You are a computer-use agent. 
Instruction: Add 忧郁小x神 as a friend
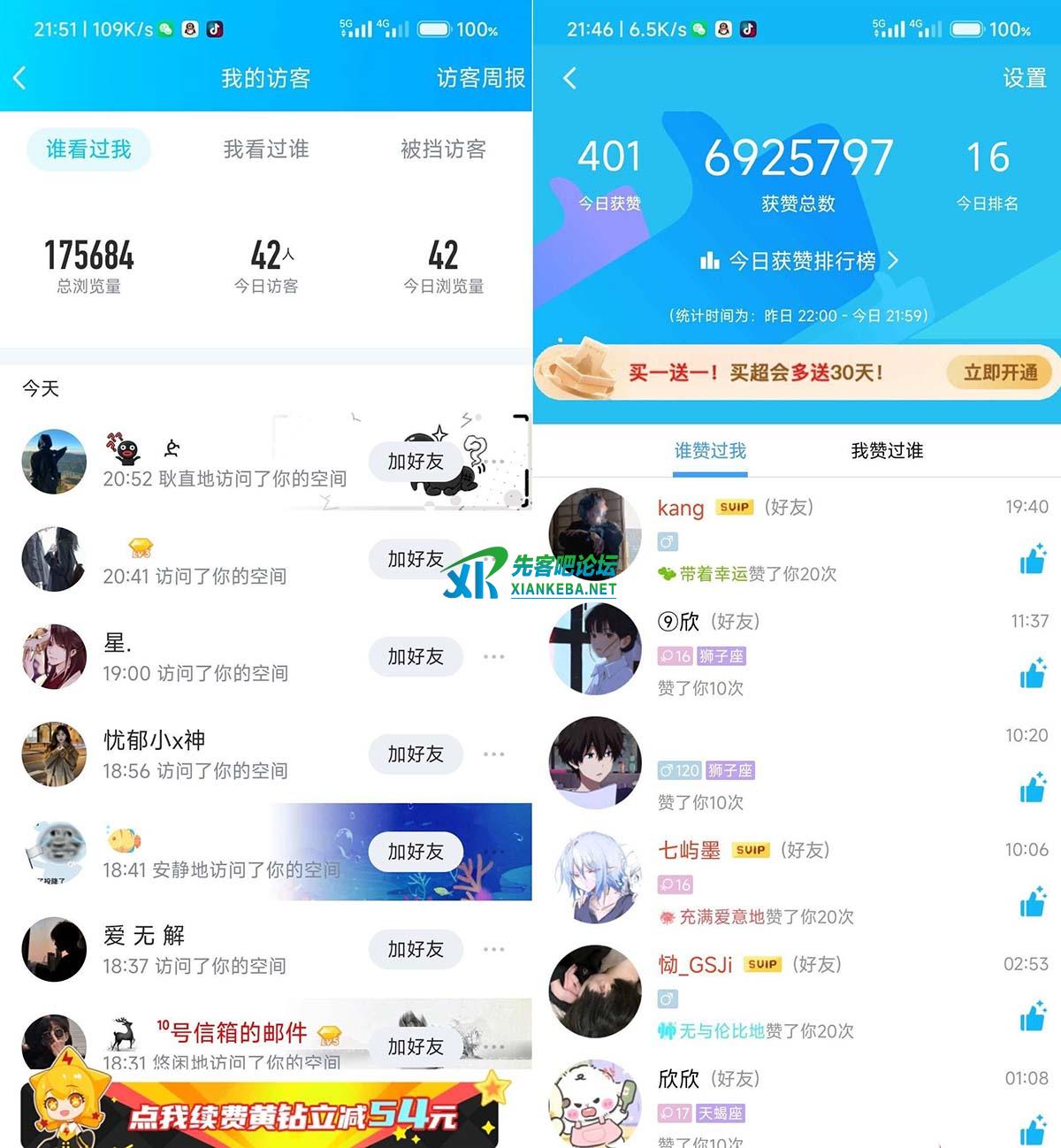[x=416, y=754]
